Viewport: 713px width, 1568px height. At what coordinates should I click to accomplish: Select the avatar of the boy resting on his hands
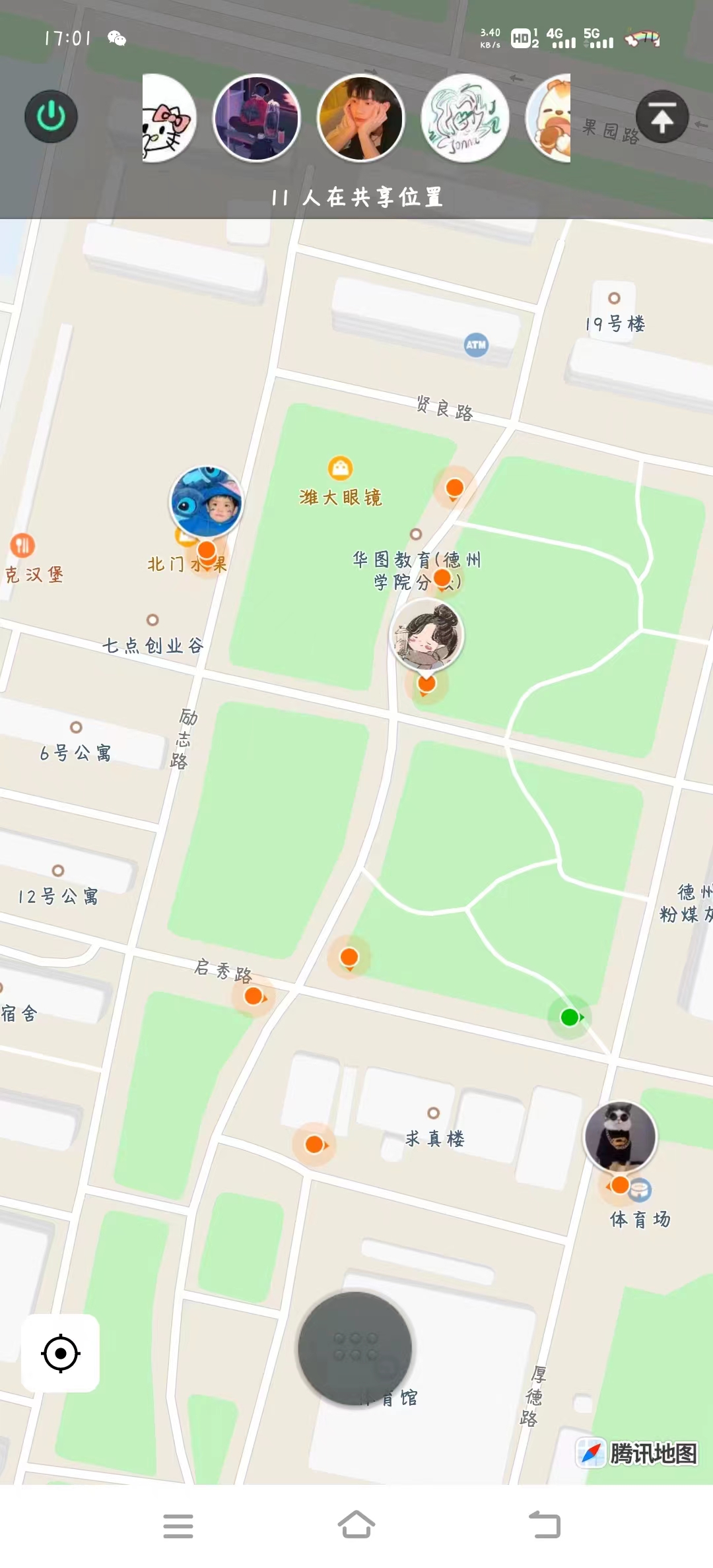point(360,119)
